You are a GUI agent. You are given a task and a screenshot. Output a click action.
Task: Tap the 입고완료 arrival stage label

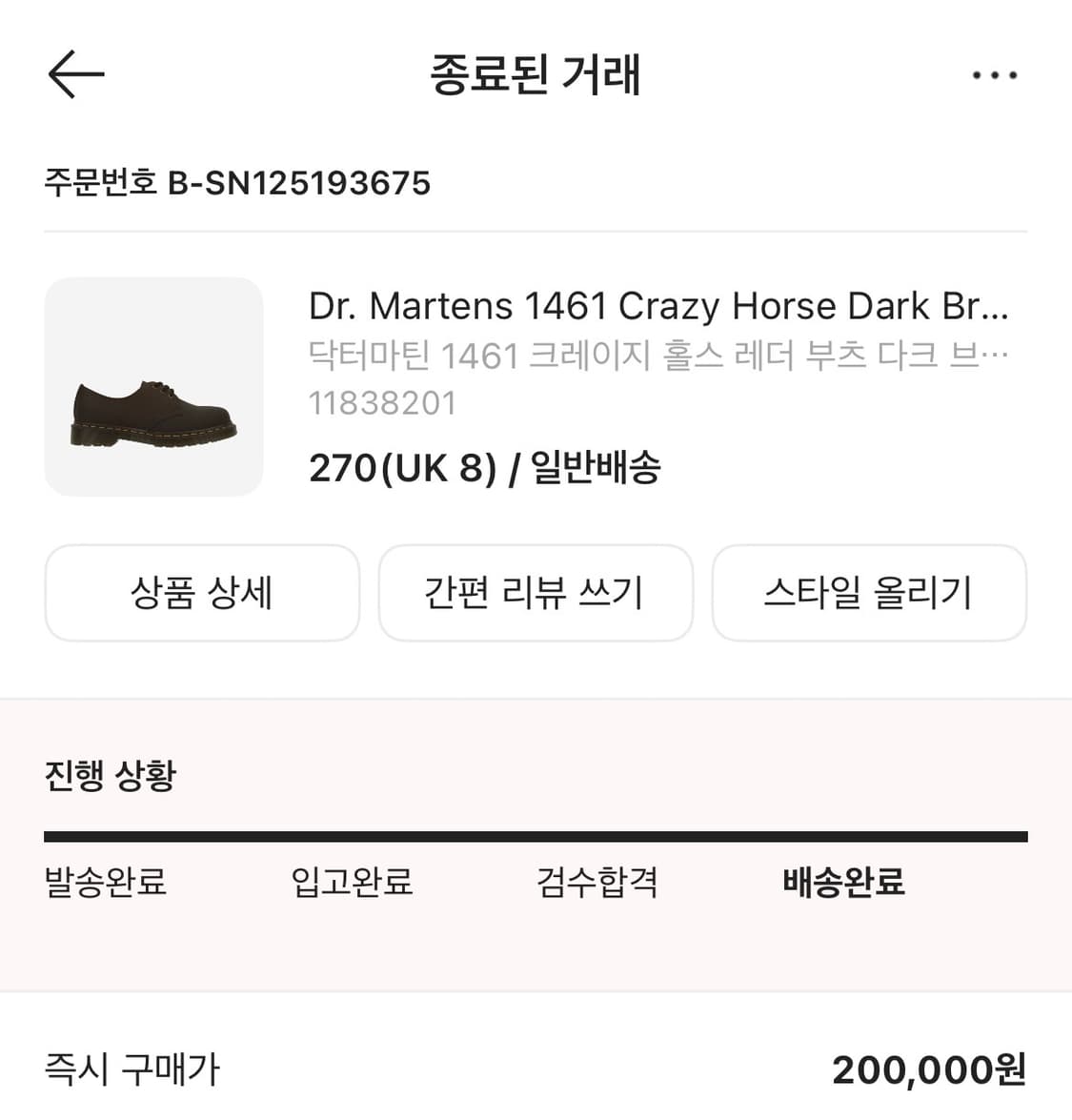(x=353, y=884)
